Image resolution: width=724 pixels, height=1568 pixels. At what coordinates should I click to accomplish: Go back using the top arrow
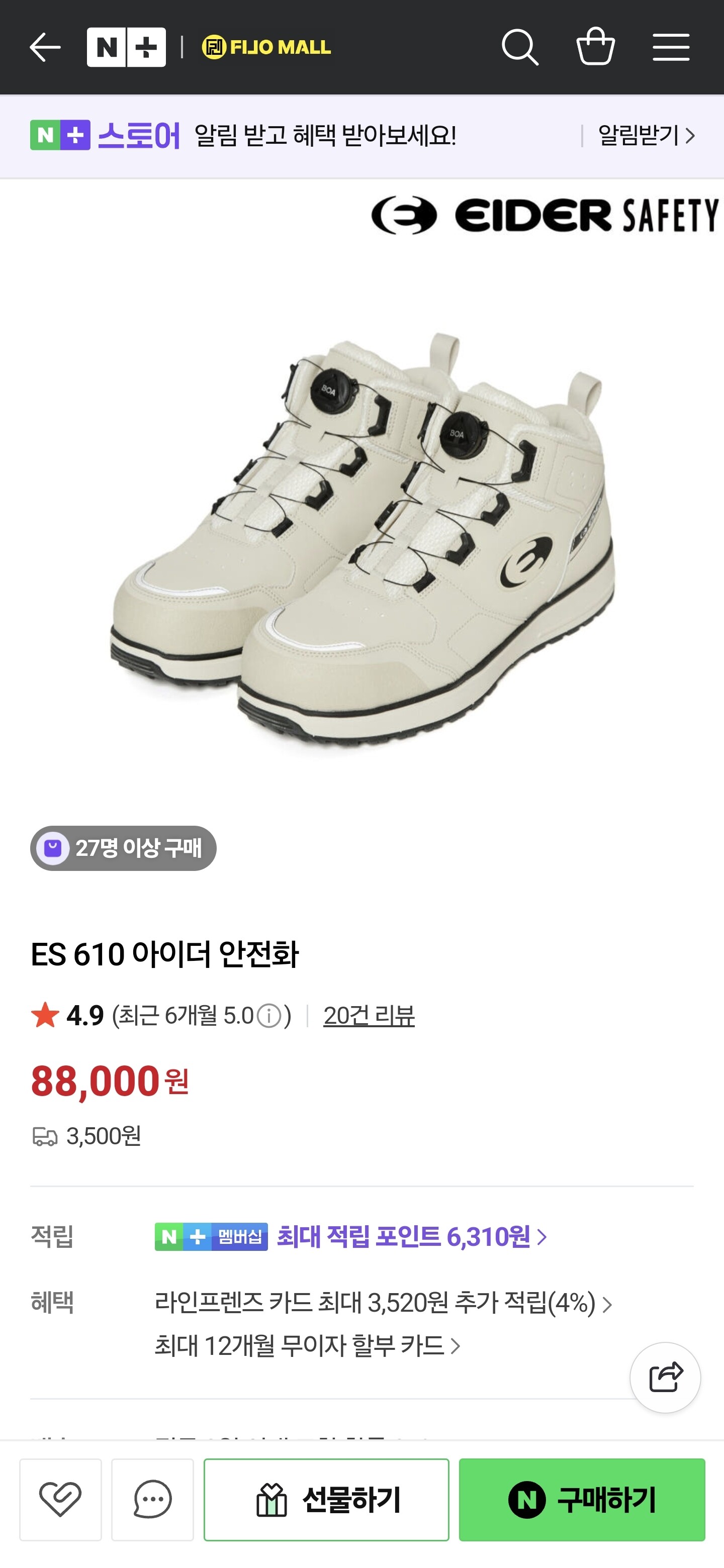click(x=45, y=47)
